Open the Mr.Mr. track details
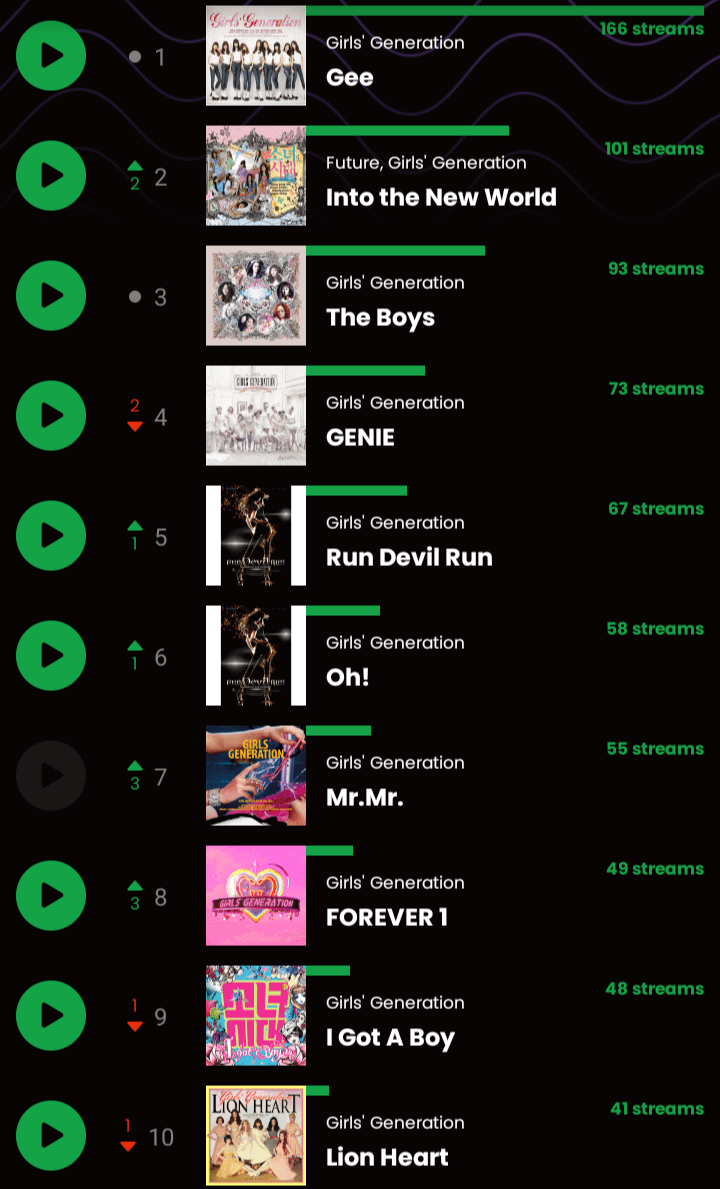 coord(365,797)
